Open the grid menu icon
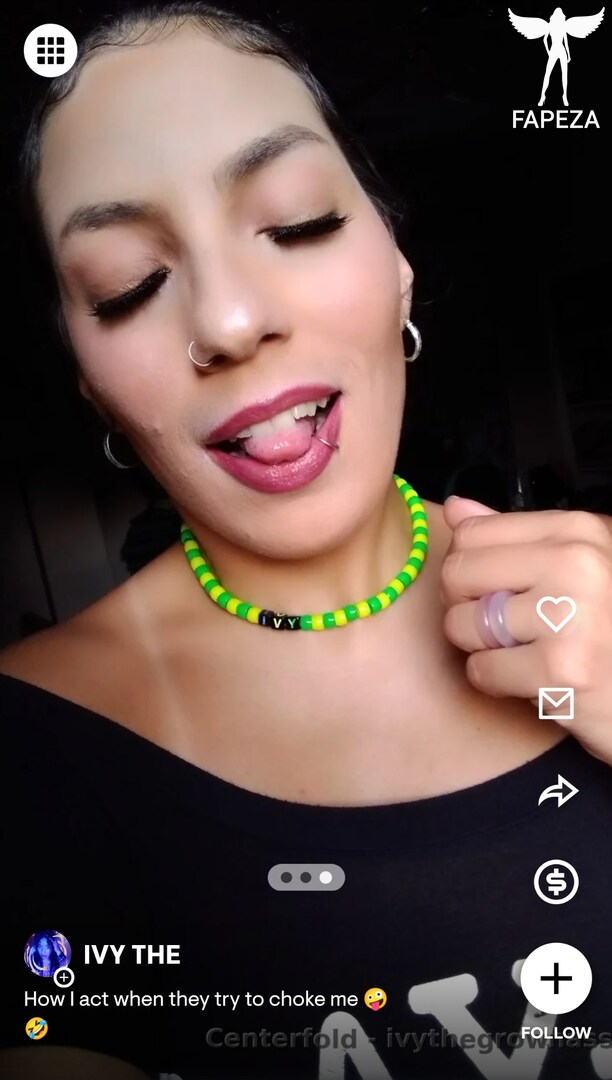The width and height of the screenshot is (612, 1080). [50, 50]
